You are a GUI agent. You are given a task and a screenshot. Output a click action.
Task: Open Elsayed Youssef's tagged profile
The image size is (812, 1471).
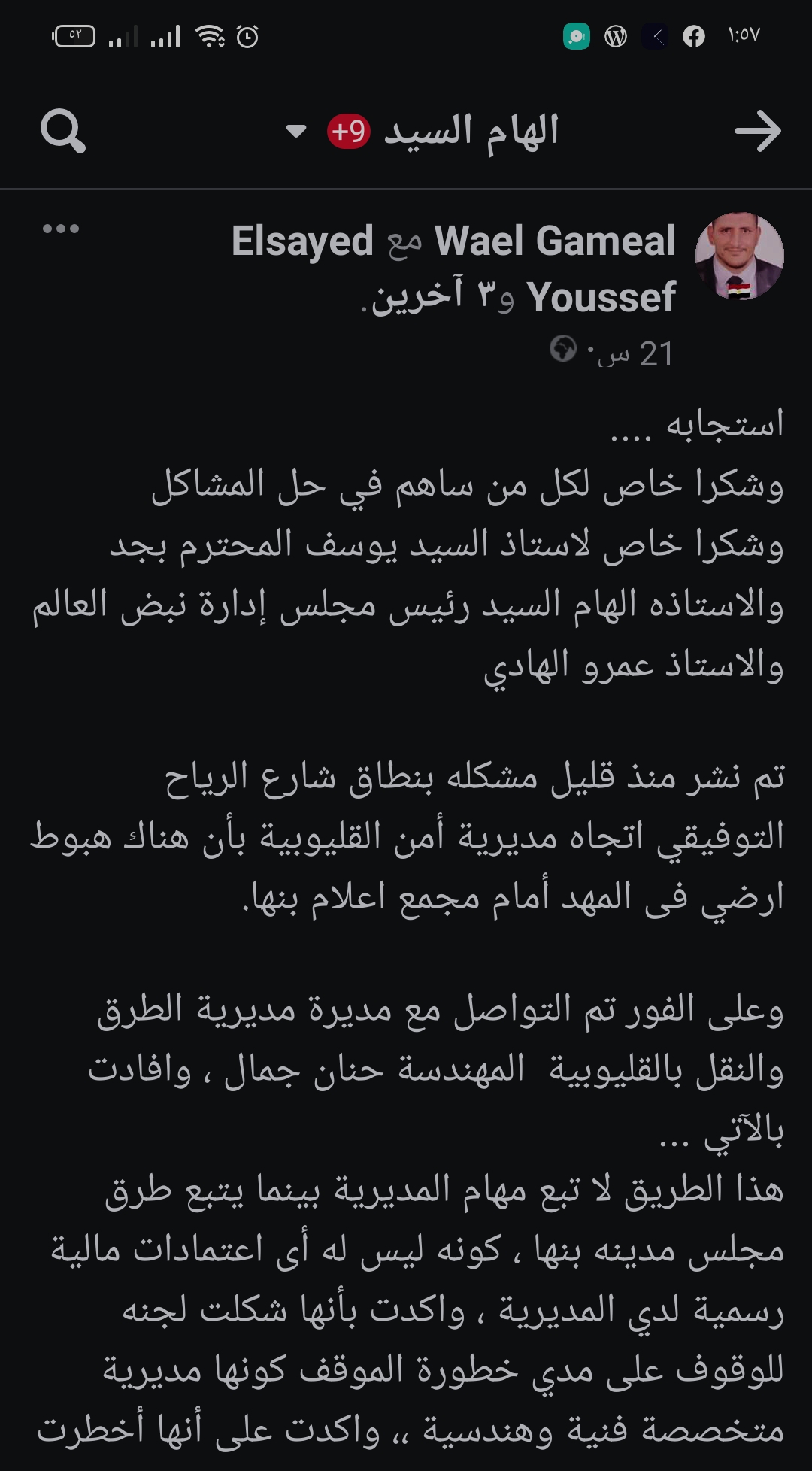pyautogui.click(x=302, y=241)
